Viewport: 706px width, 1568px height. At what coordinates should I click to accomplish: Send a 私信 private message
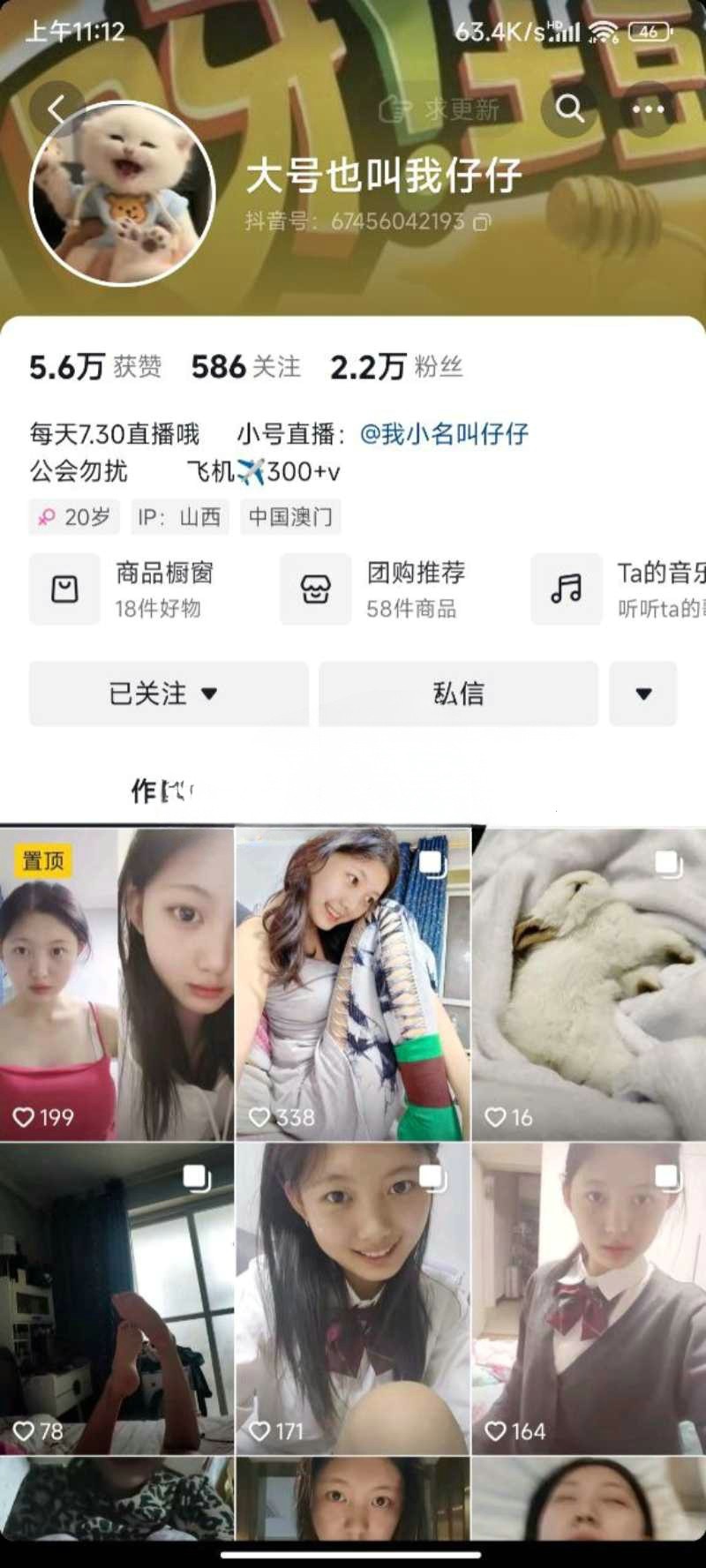pyautogui.click(x=458, y=694)
